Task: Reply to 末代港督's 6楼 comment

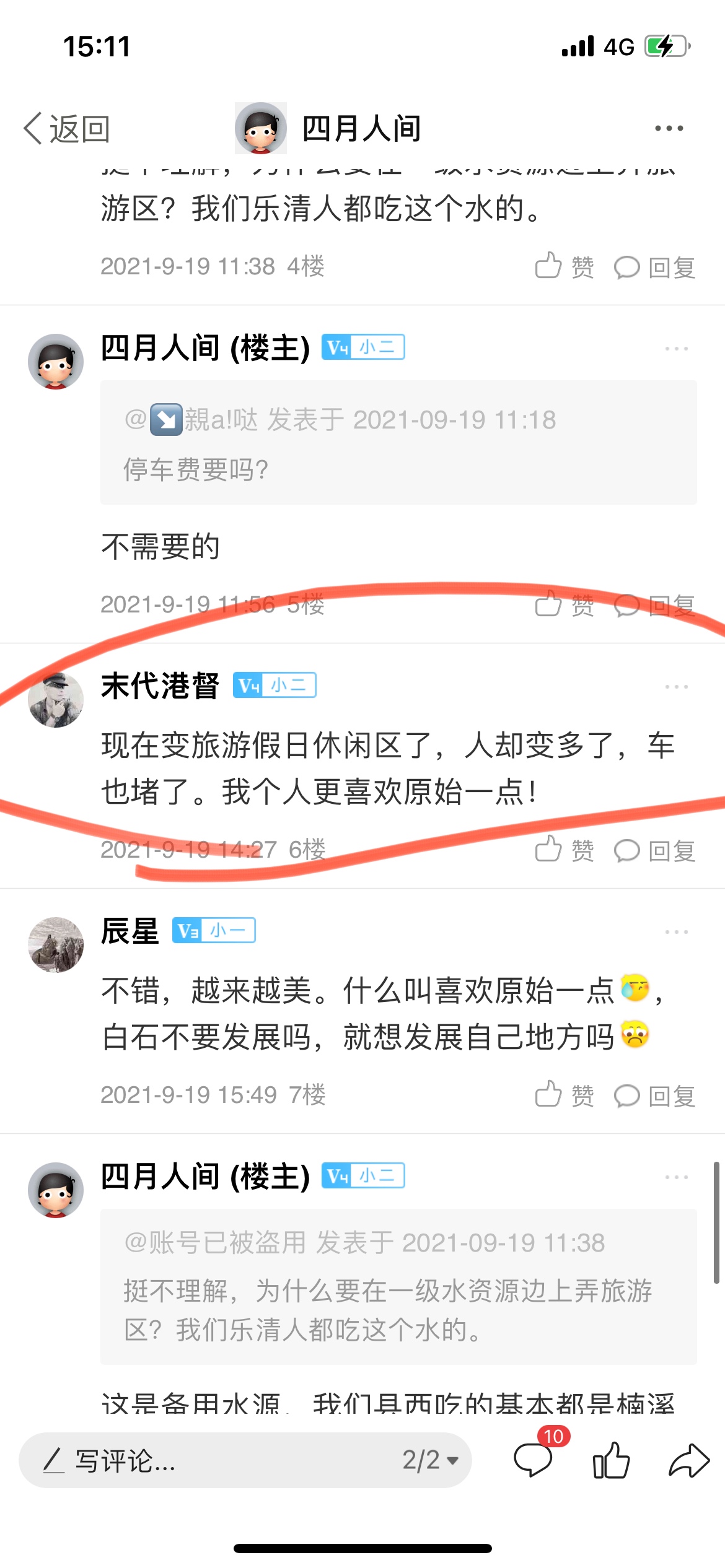Action: pyautogui.click(x=655, y=850)
